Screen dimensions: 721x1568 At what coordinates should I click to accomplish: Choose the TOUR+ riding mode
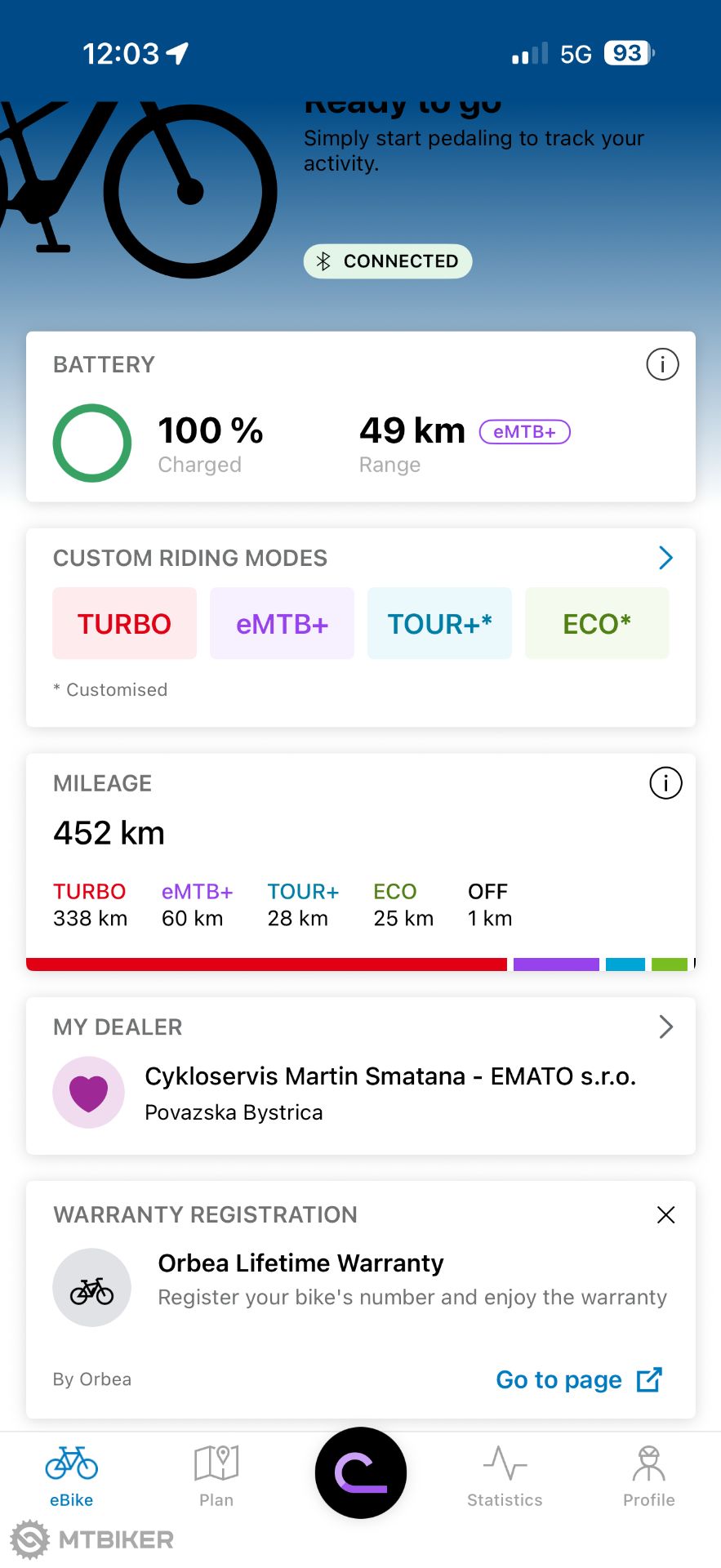[x=439, y=624]
